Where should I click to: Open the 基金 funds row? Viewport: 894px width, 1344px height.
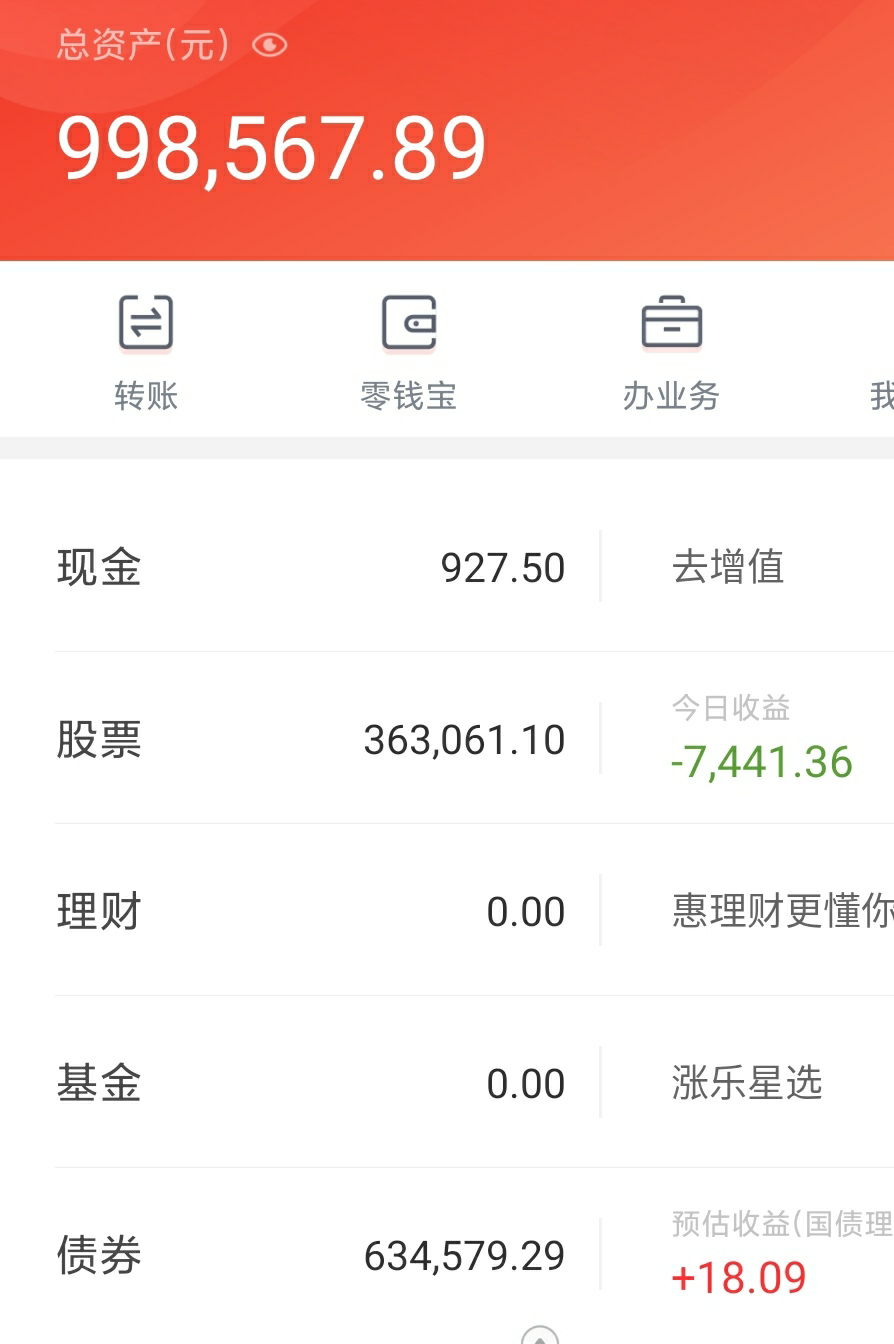tap(310, 1084)
